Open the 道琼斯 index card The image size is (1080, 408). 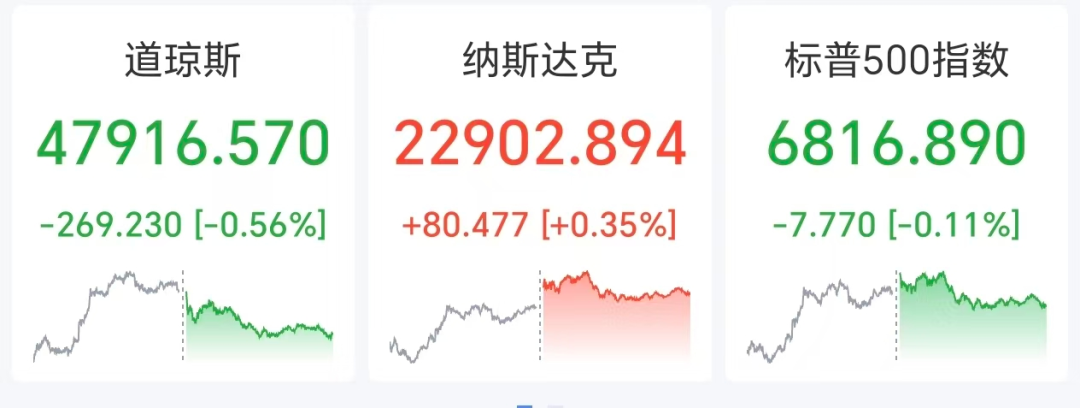[x=183, y=190]
